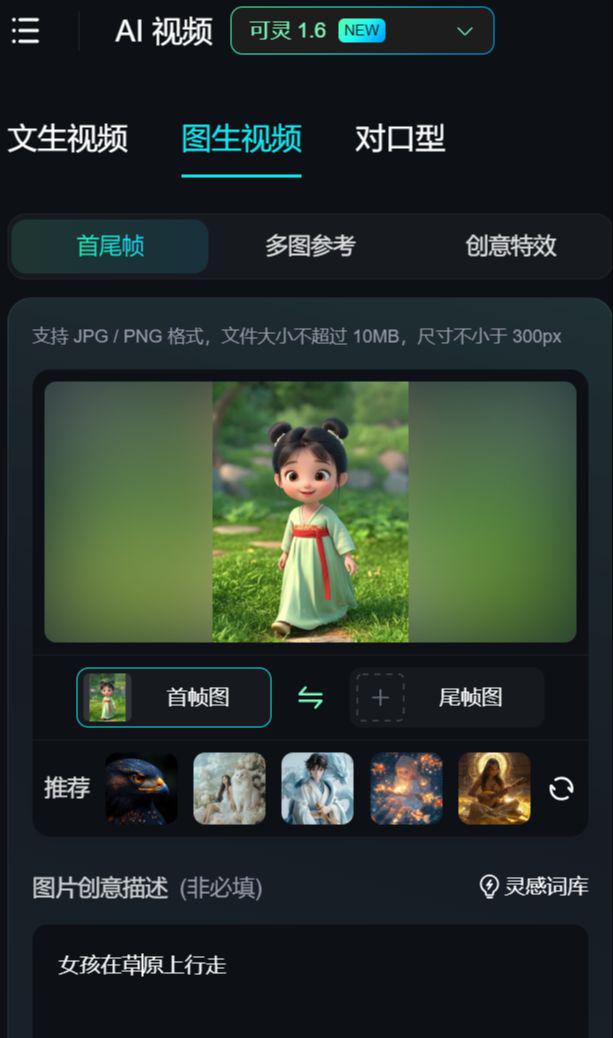Add a 尾帧图 last frame image
This screenshot has height=1038, width=613.
click(x=447, y=697)
